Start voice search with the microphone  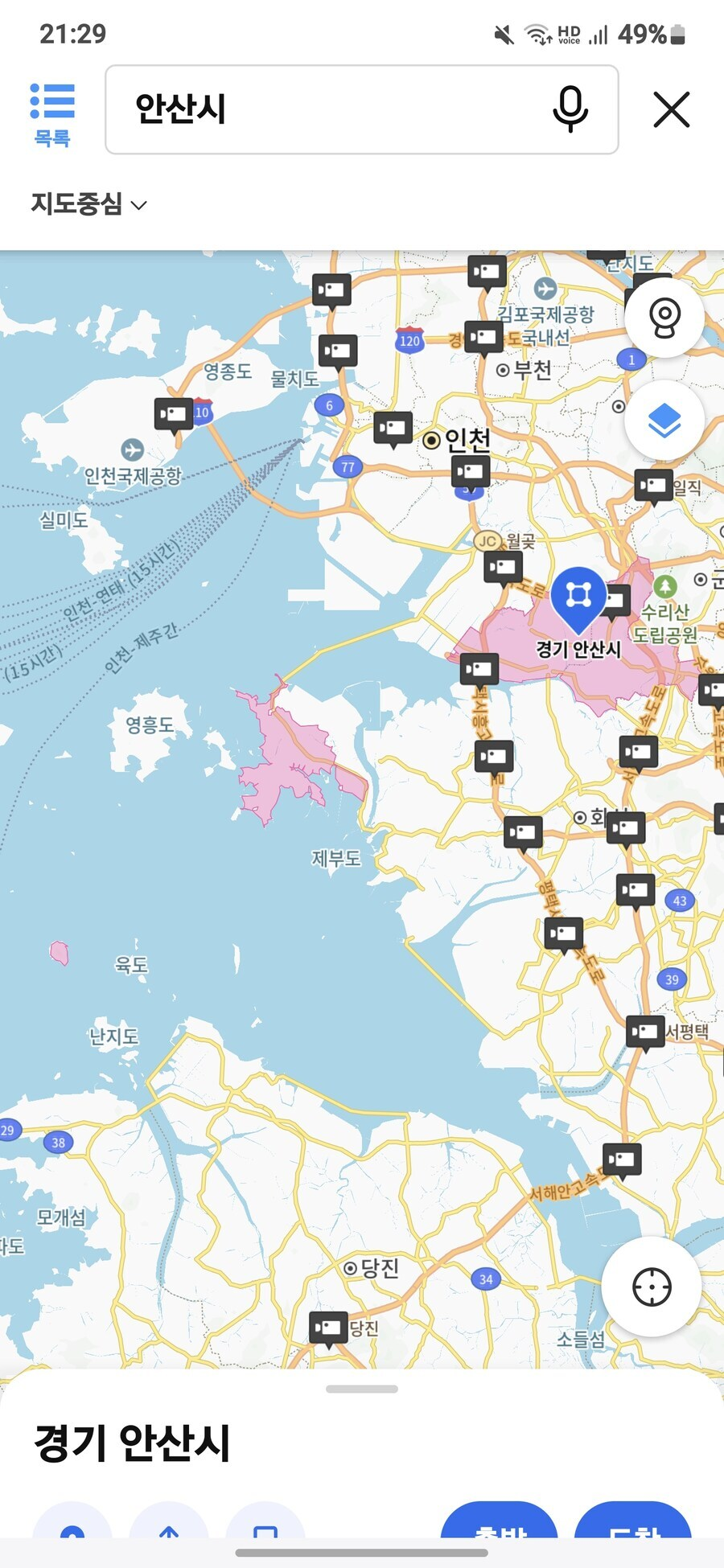pyautogui.click(x=570, y=109)
